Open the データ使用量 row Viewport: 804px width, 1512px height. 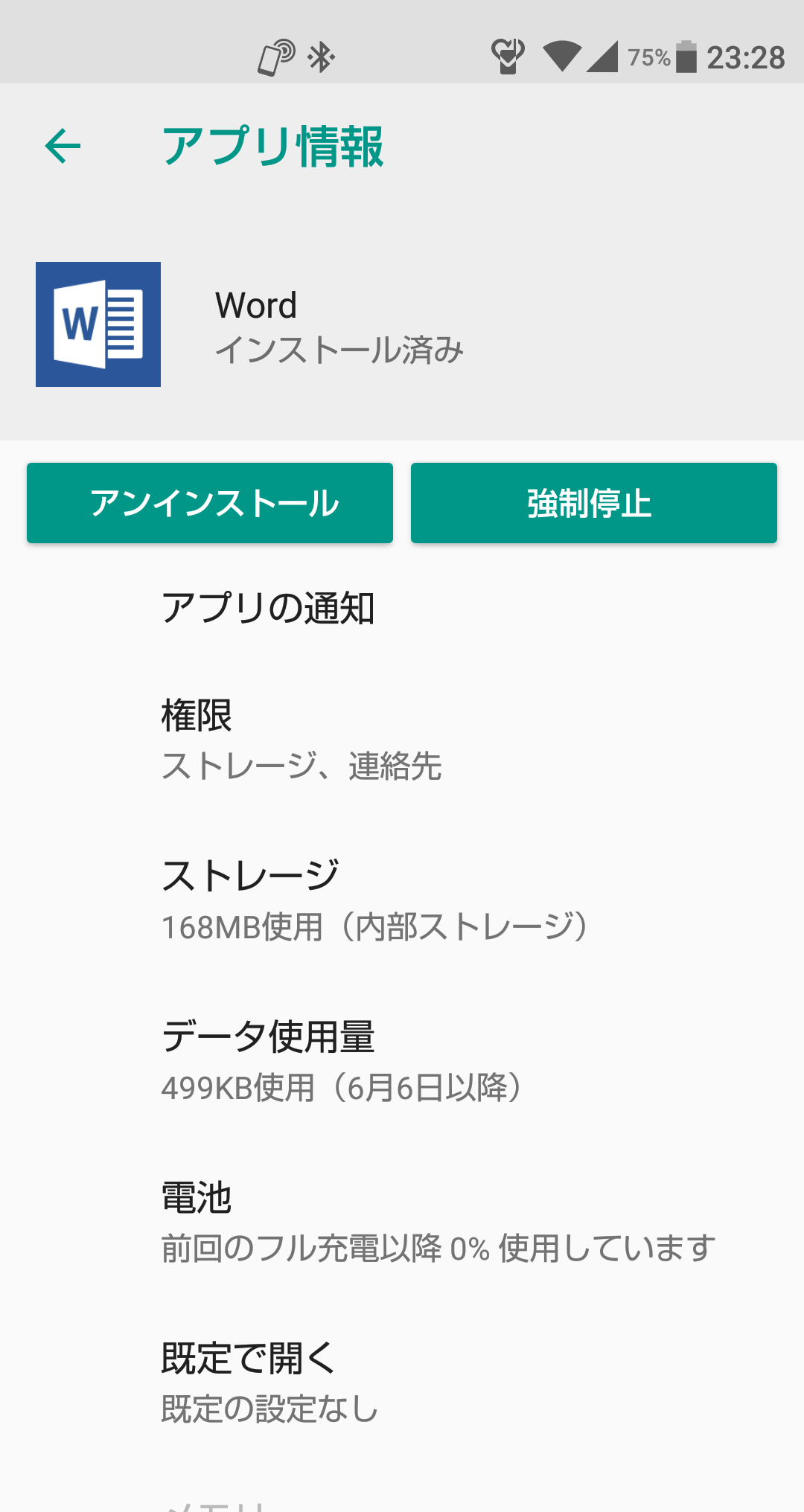point(402,1061)
